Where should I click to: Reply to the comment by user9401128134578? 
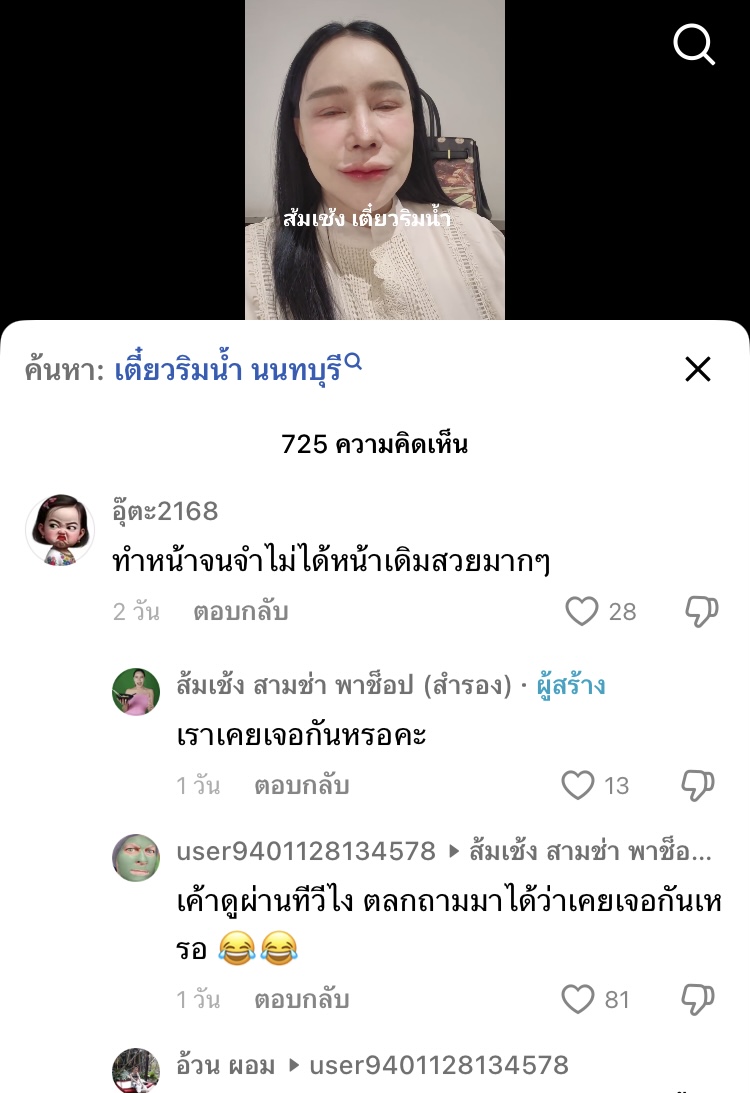[301, 999]
